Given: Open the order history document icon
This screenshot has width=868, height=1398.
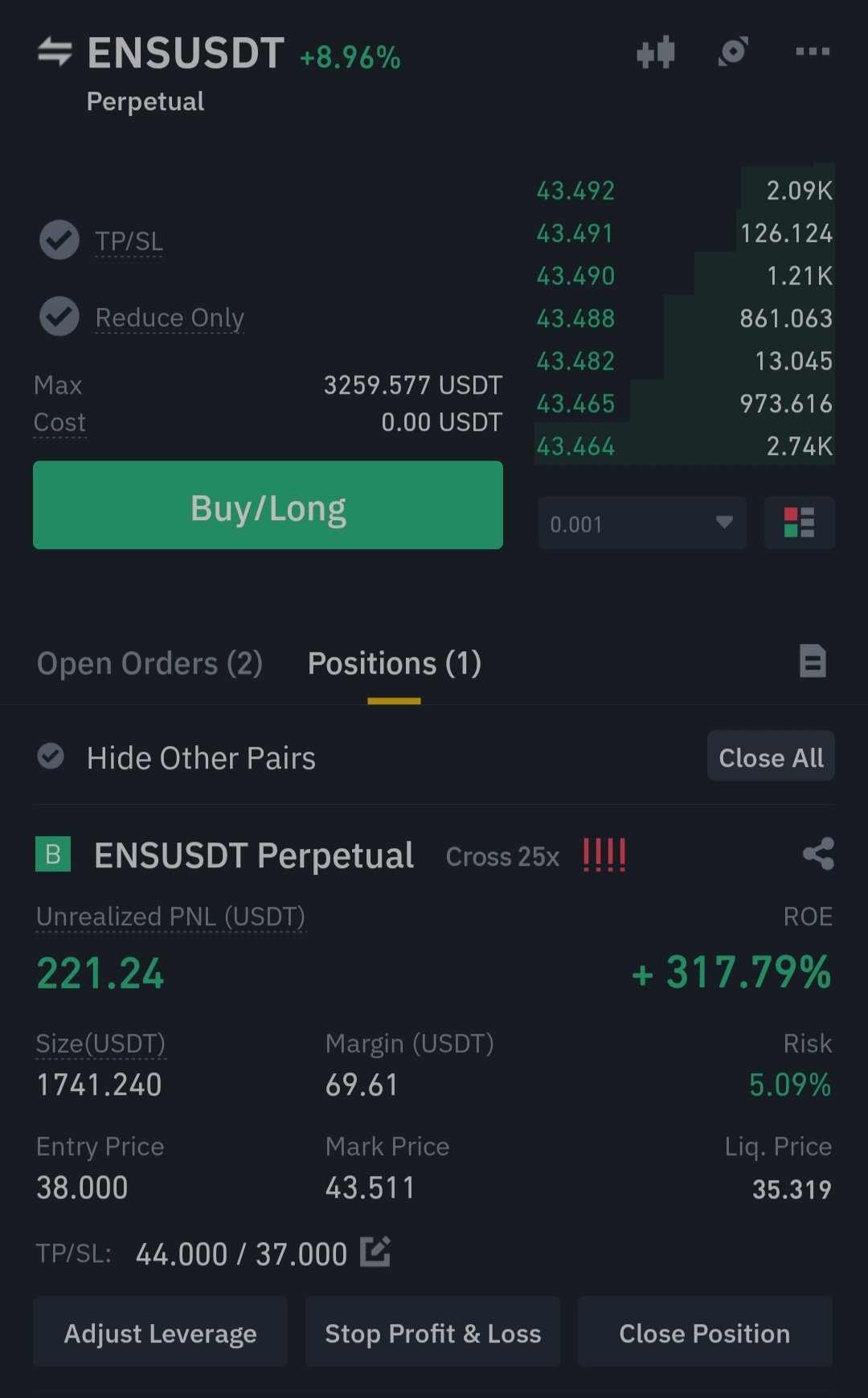Looking at the screenshot, I should 813,662.
